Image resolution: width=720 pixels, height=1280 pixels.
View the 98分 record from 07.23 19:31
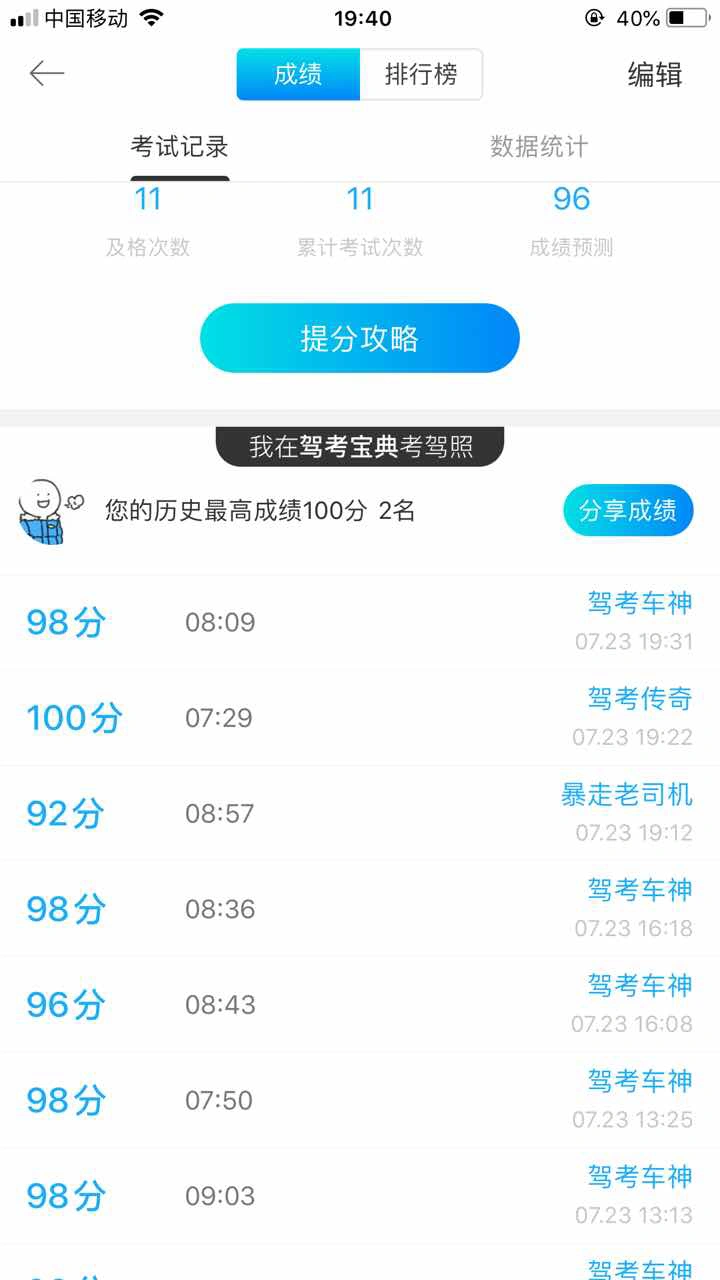(x=360, y=622)
